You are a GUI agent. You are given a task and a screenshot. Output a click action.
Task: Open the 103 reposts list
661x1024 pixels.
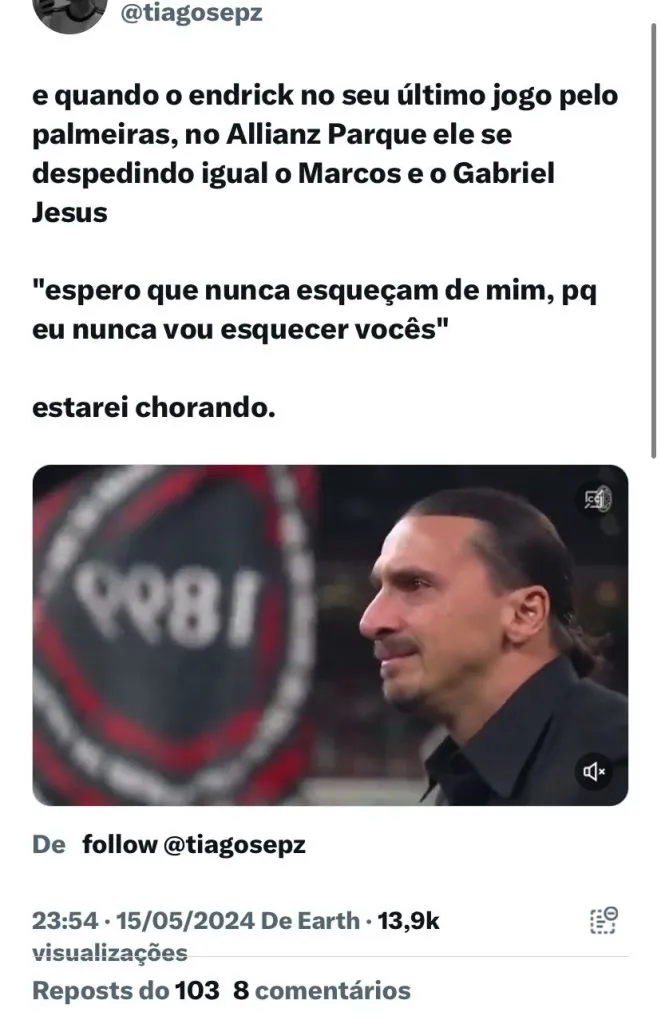tap(126, 991)
